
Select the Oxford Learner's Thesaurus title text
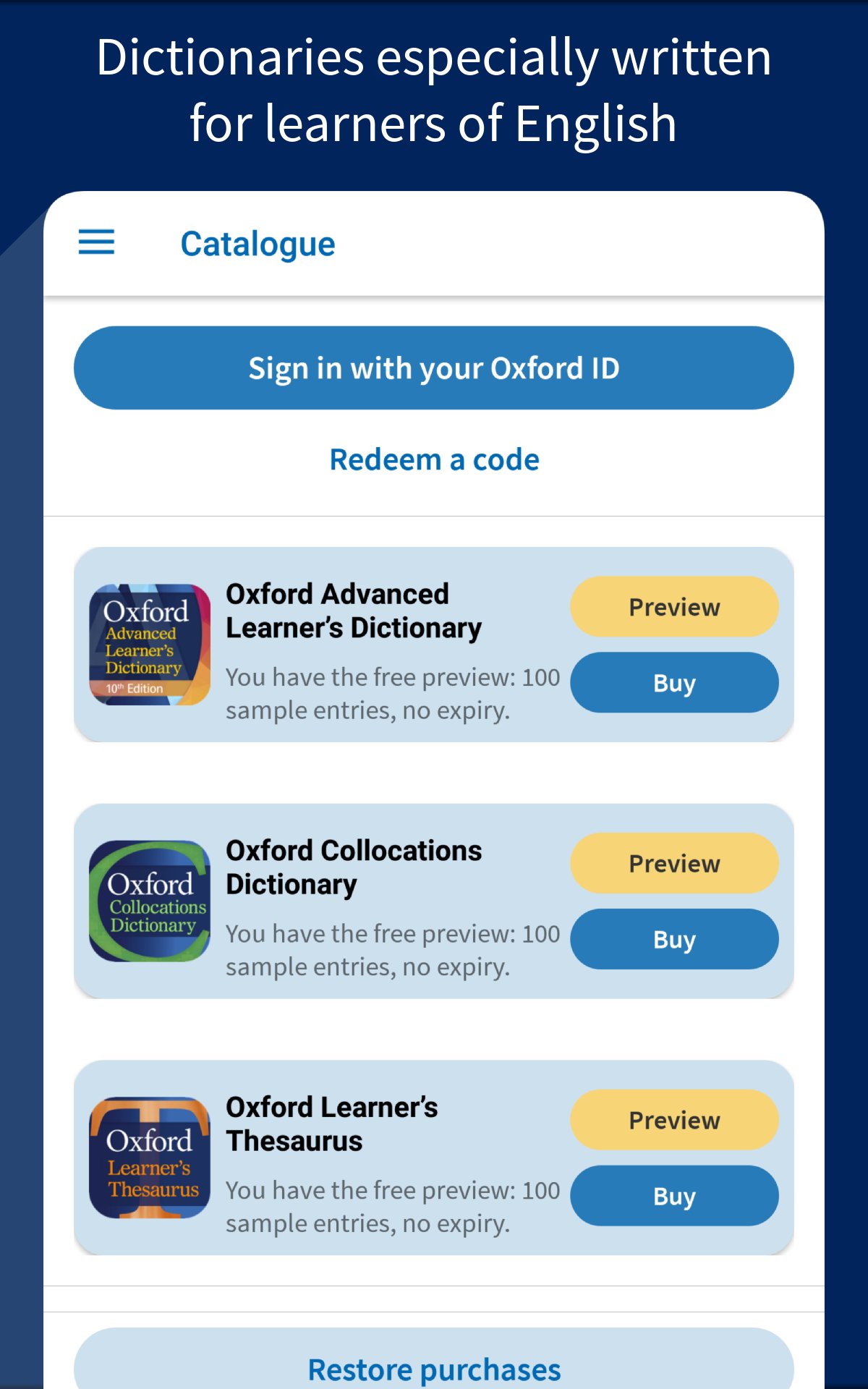click(x=332, y=1123)
